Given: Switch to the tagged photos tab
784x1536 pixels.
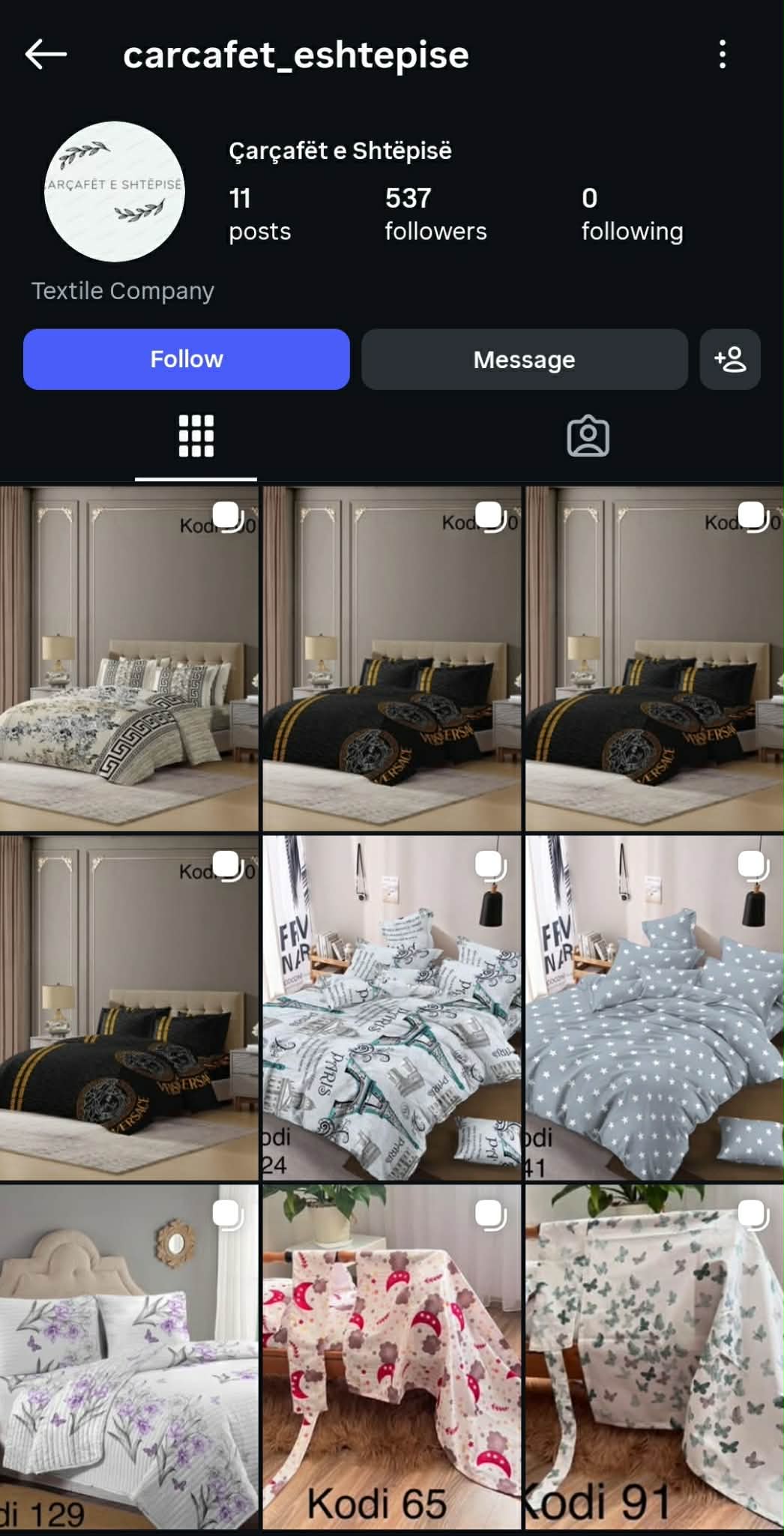Looking at the screenshot, I should pyautogui.click(x=588, y=436).
